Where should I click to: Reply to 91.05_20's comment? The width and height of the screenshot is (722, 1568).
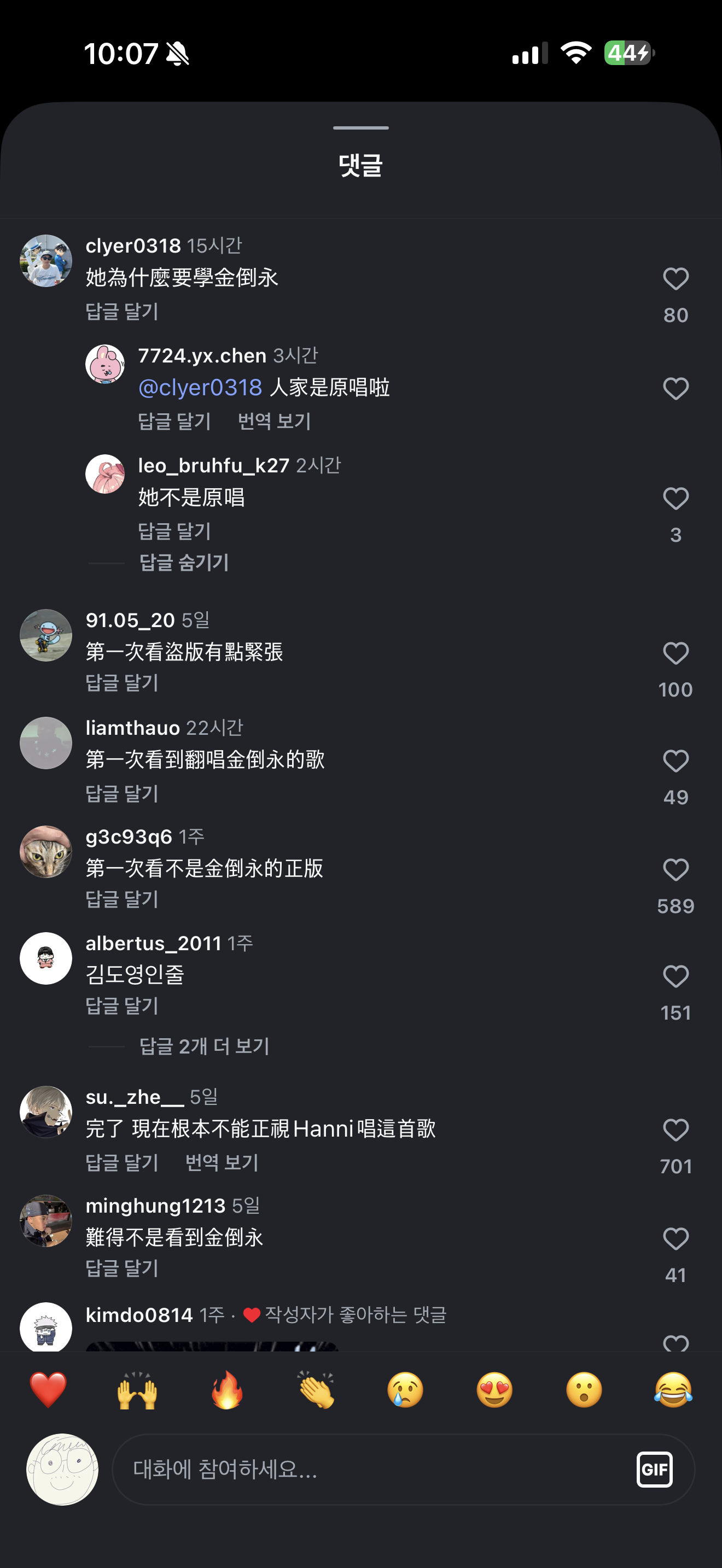point(122,683)
